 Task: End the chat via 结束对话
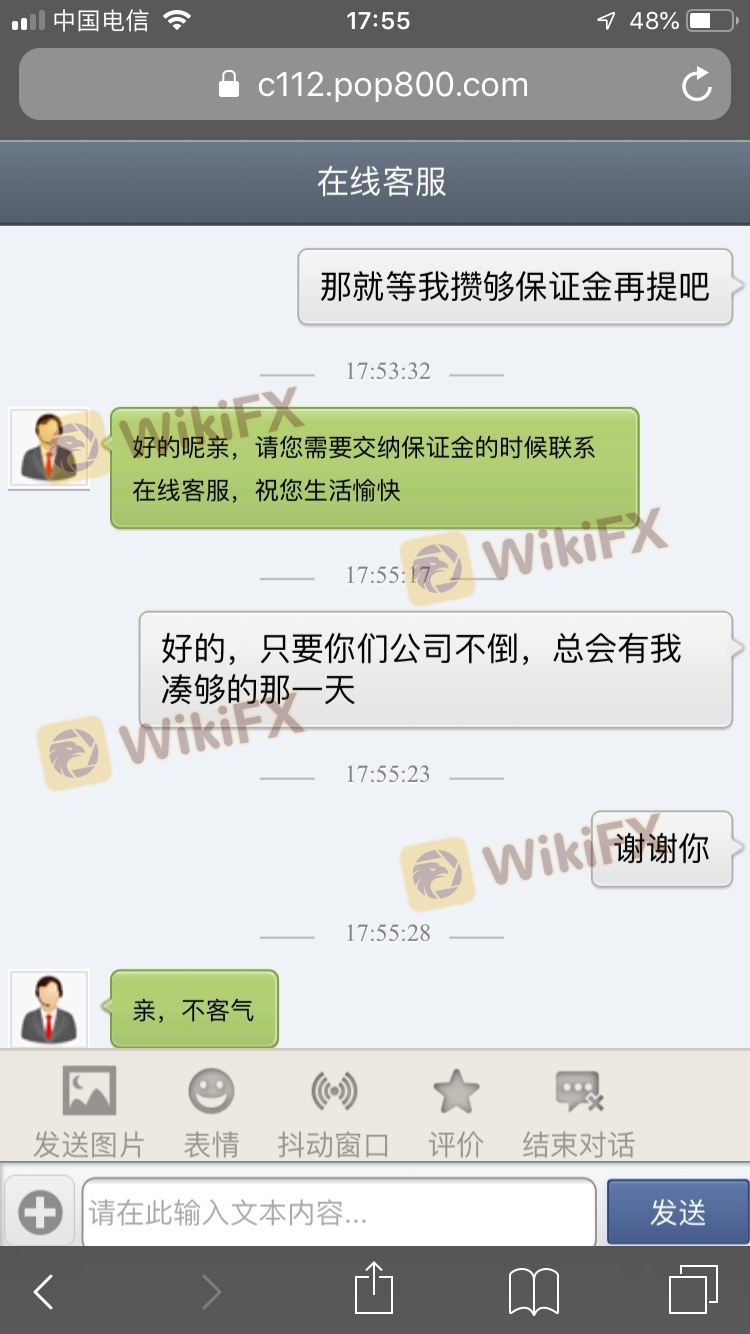click(x=578, y=1111)
